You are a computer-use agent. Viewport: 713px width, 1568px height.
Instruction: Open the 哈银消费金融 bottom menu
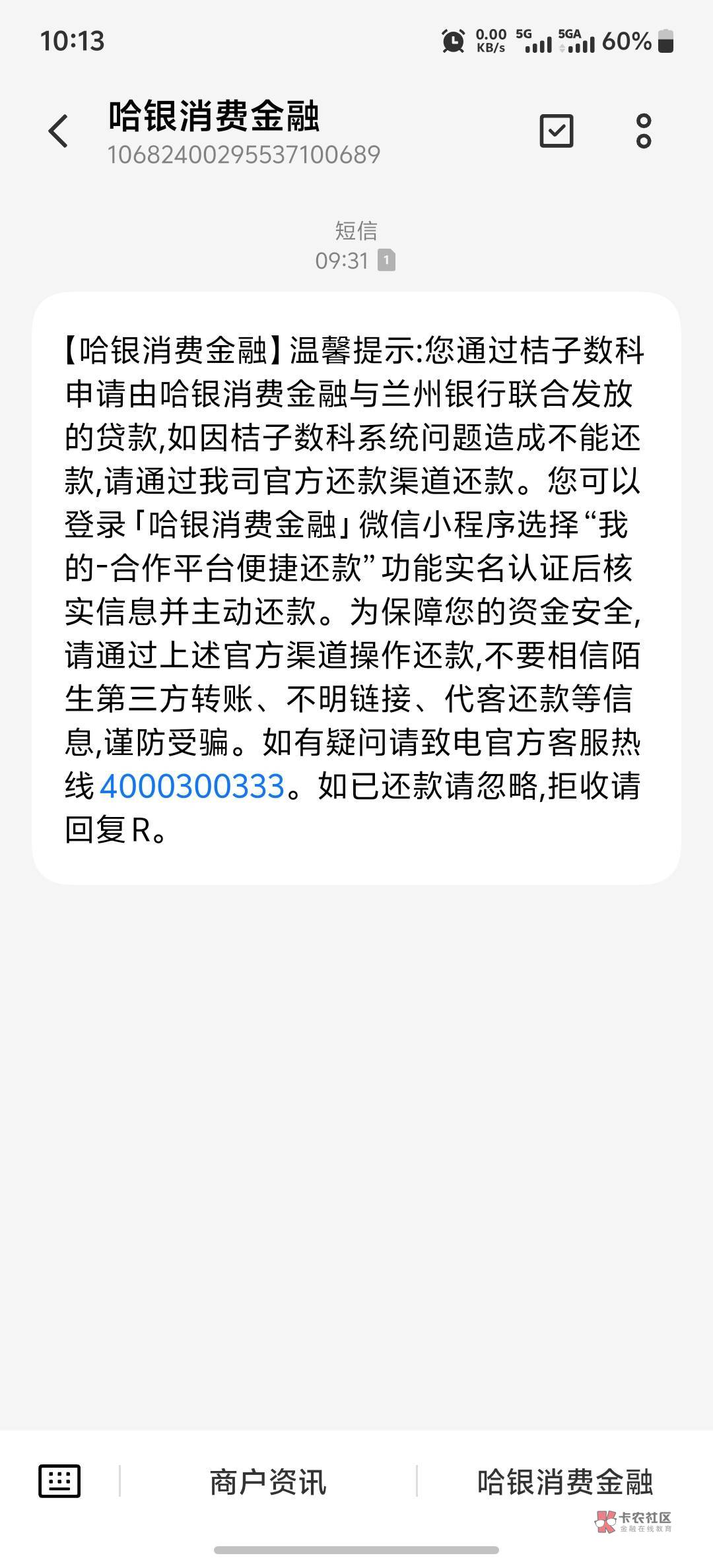[x=565, y=1482]
